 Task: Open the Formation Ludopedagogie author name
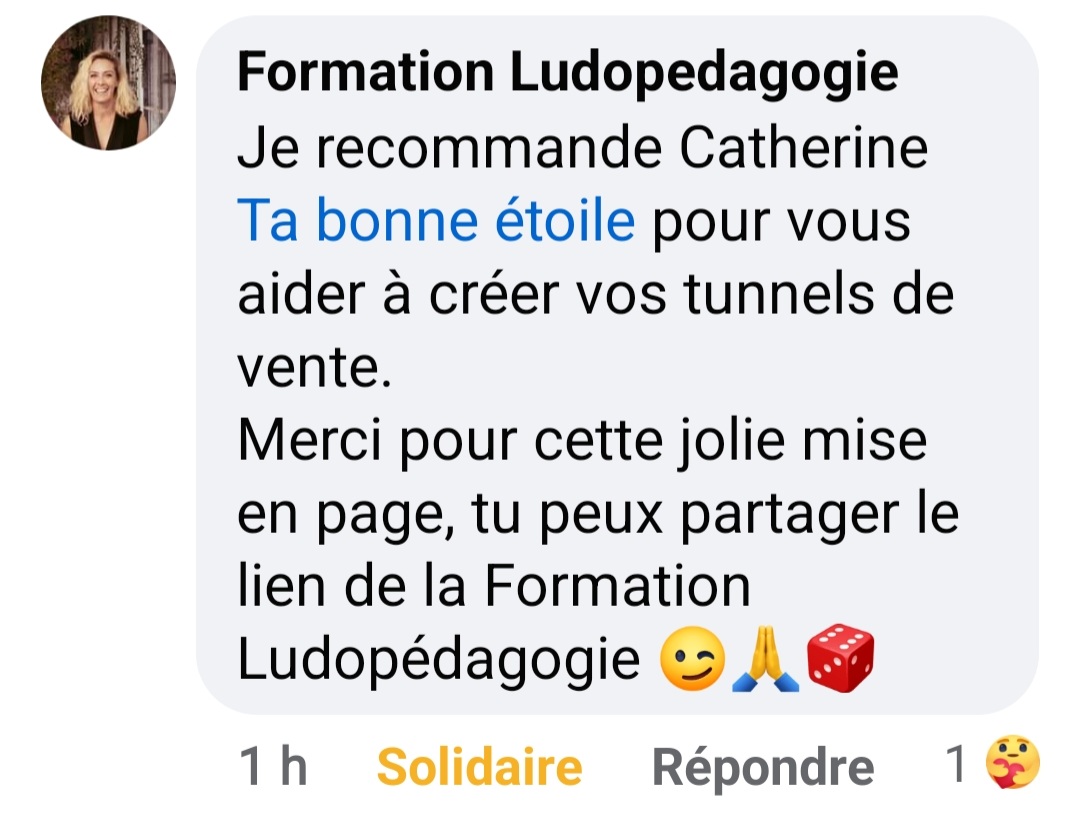click(567, 72)
